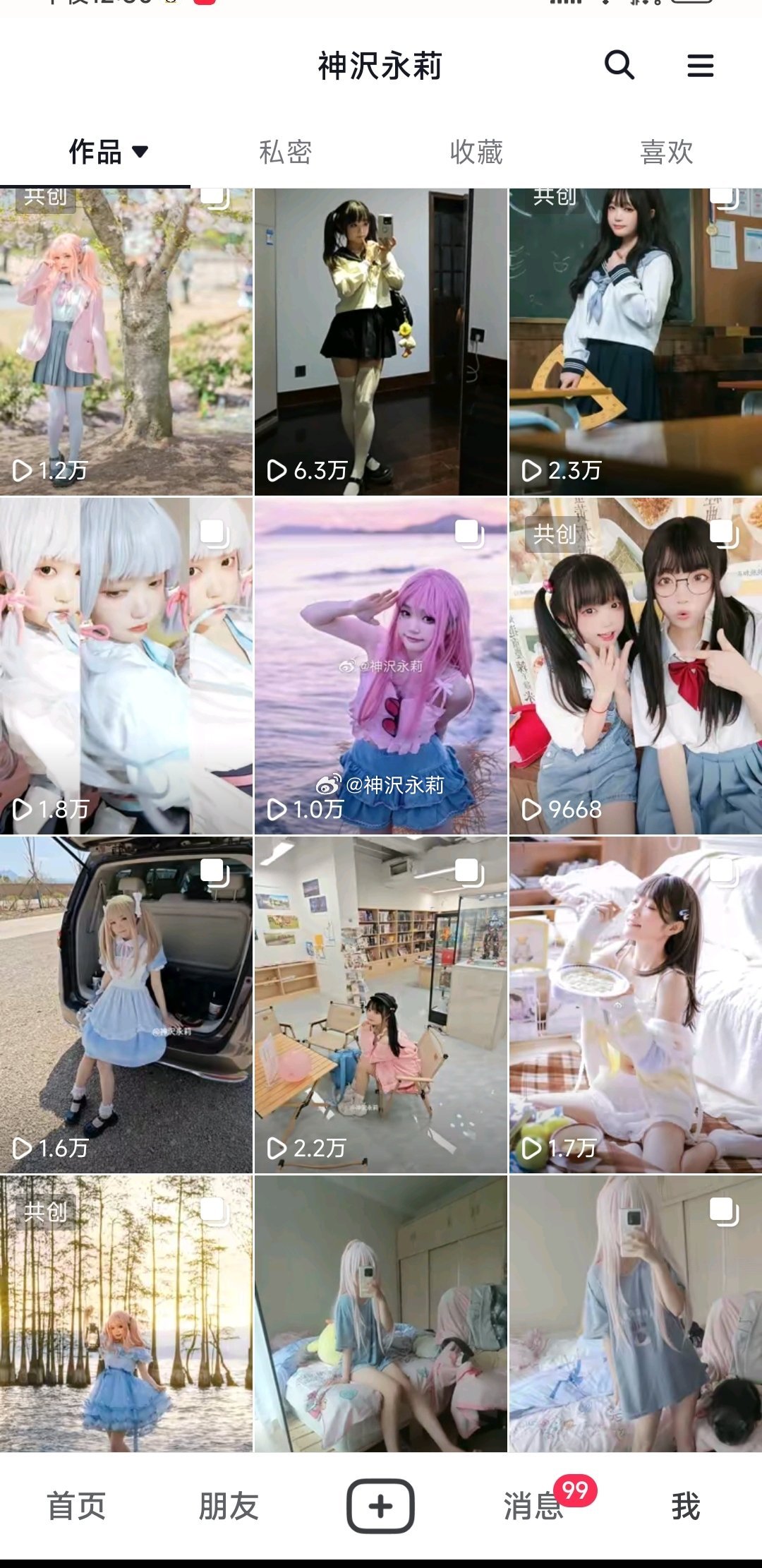Switch to the 收藏 tab
Screen dimensions: 762x1568
[x=476, y=152]
